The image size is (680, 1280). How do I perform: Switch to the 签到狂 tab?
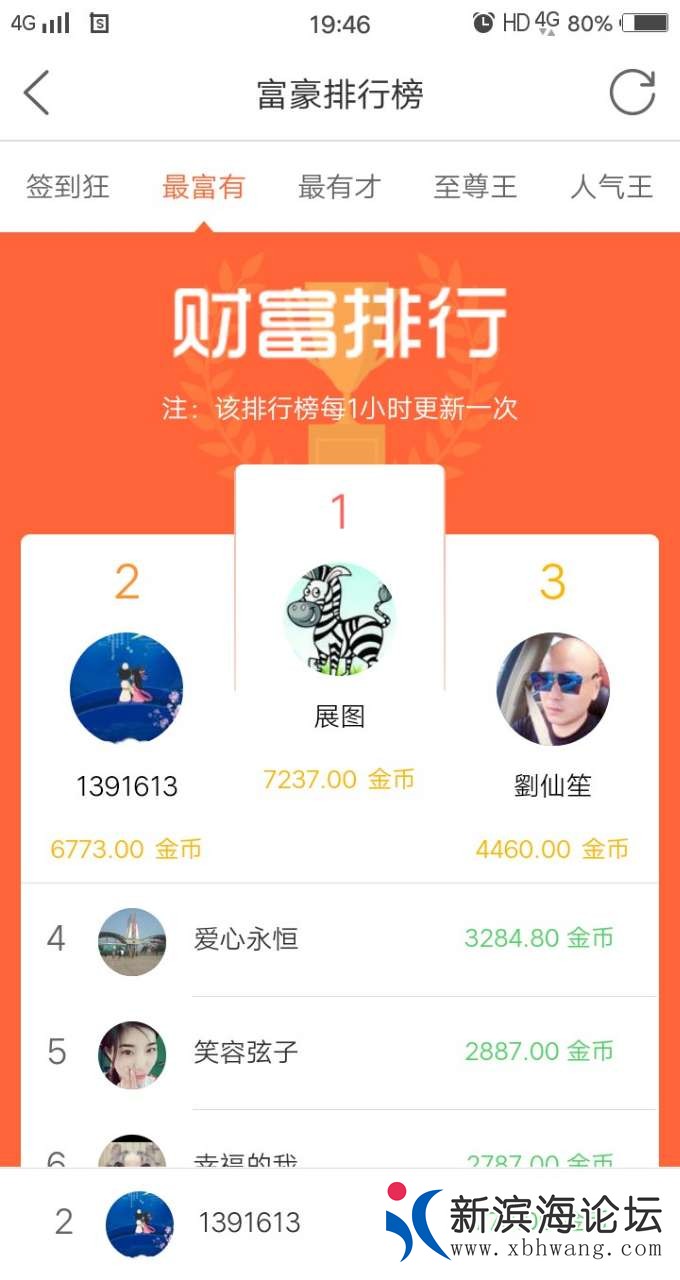tap(68, 187)
